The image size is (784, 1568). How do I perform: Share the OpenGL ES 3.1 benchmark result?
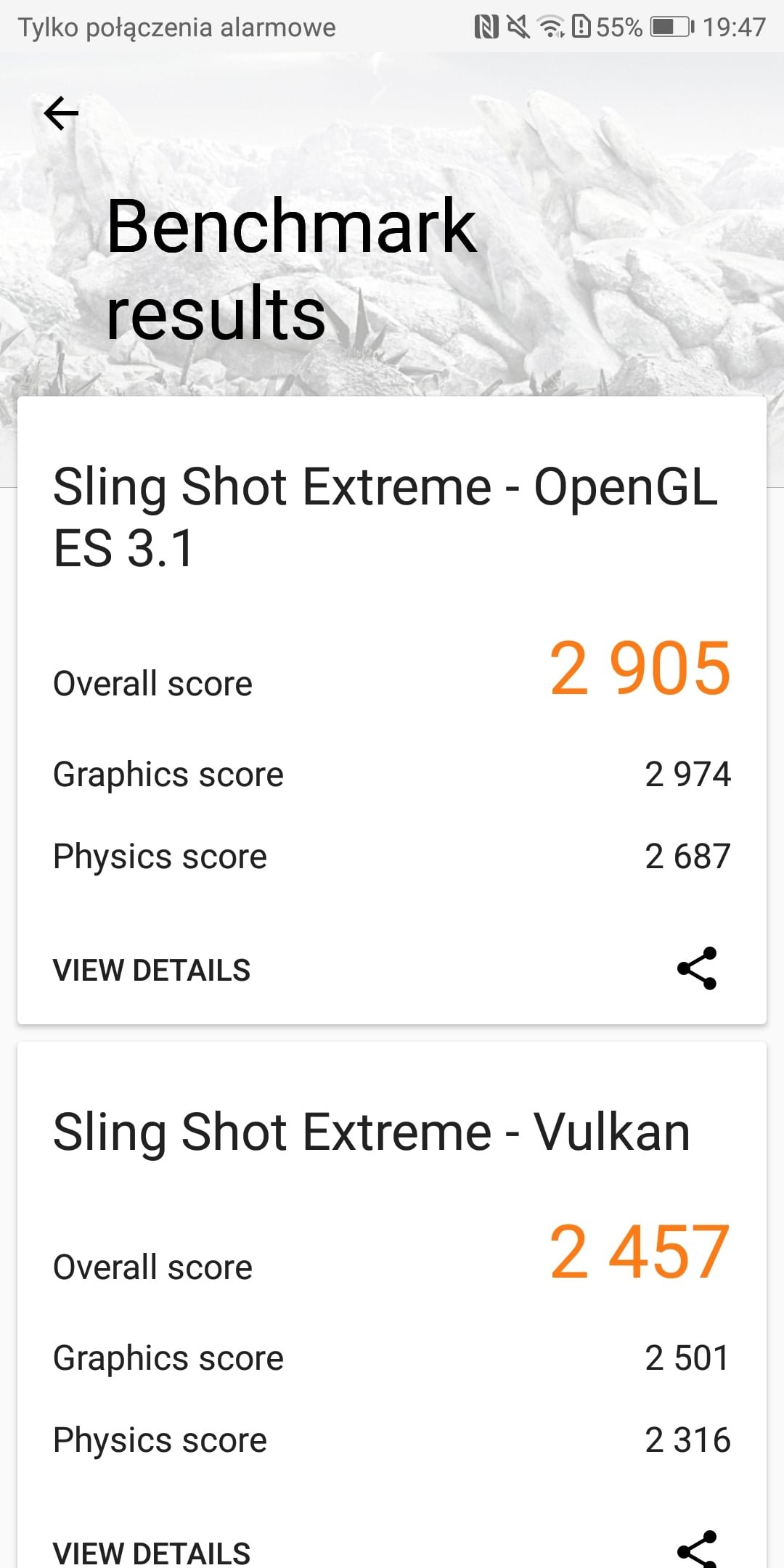(x=697, y=968)
